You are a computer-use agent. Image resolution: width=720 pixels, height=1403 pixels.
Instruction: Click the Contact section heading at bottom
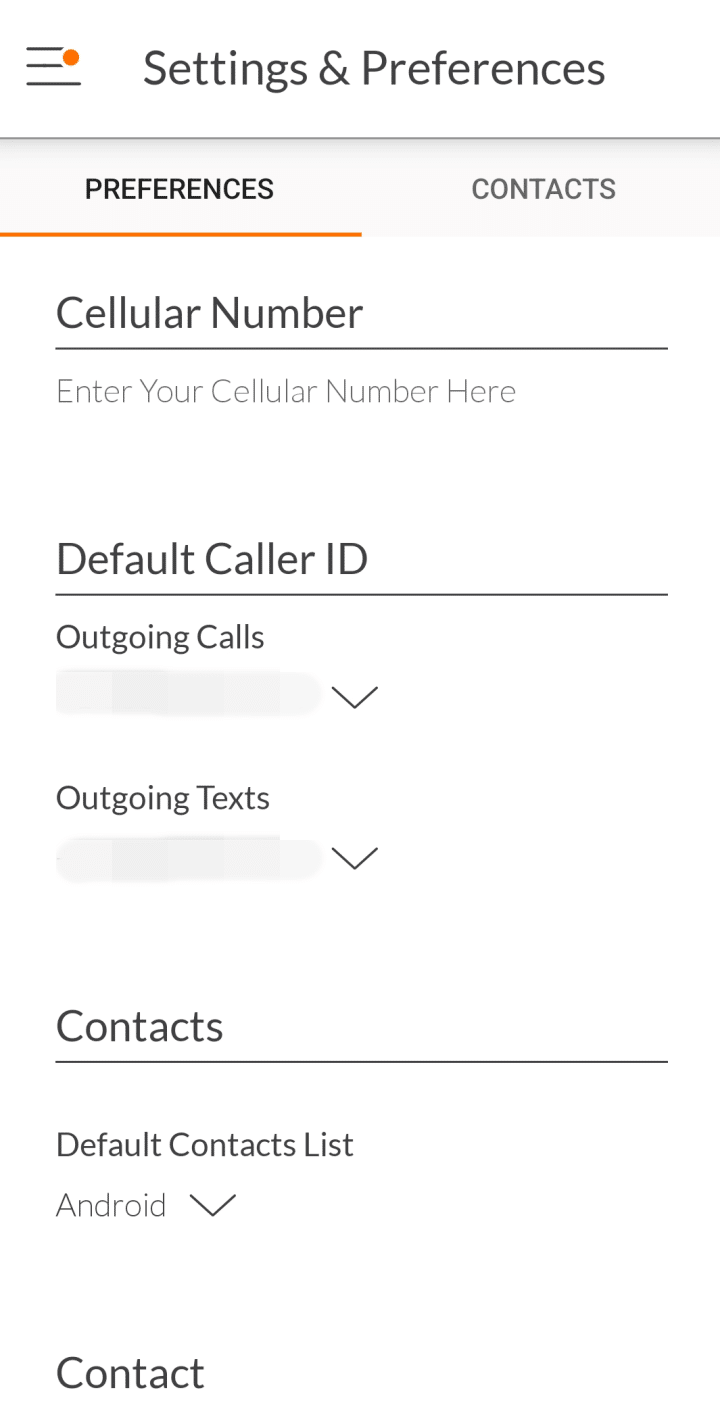point(130,1372)
